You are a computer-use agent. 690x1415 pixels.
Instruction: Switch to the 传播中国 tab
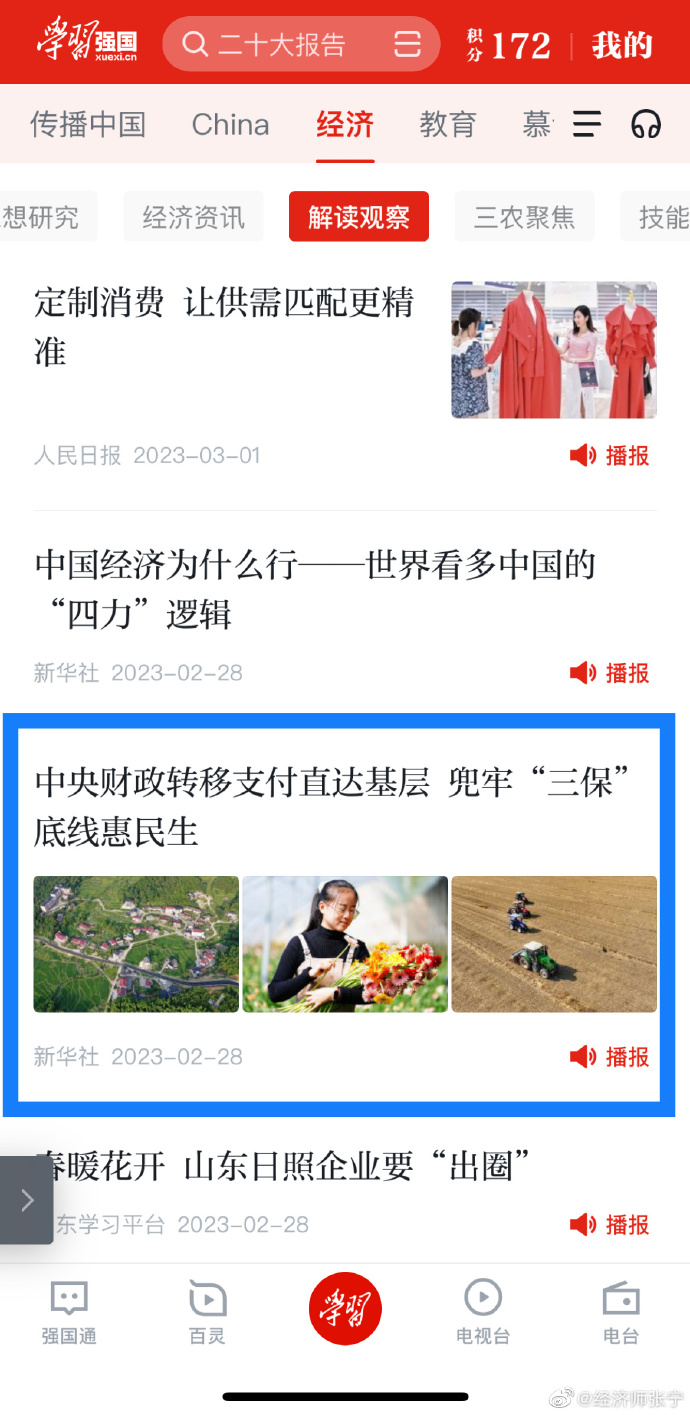[x=88, y=125]
